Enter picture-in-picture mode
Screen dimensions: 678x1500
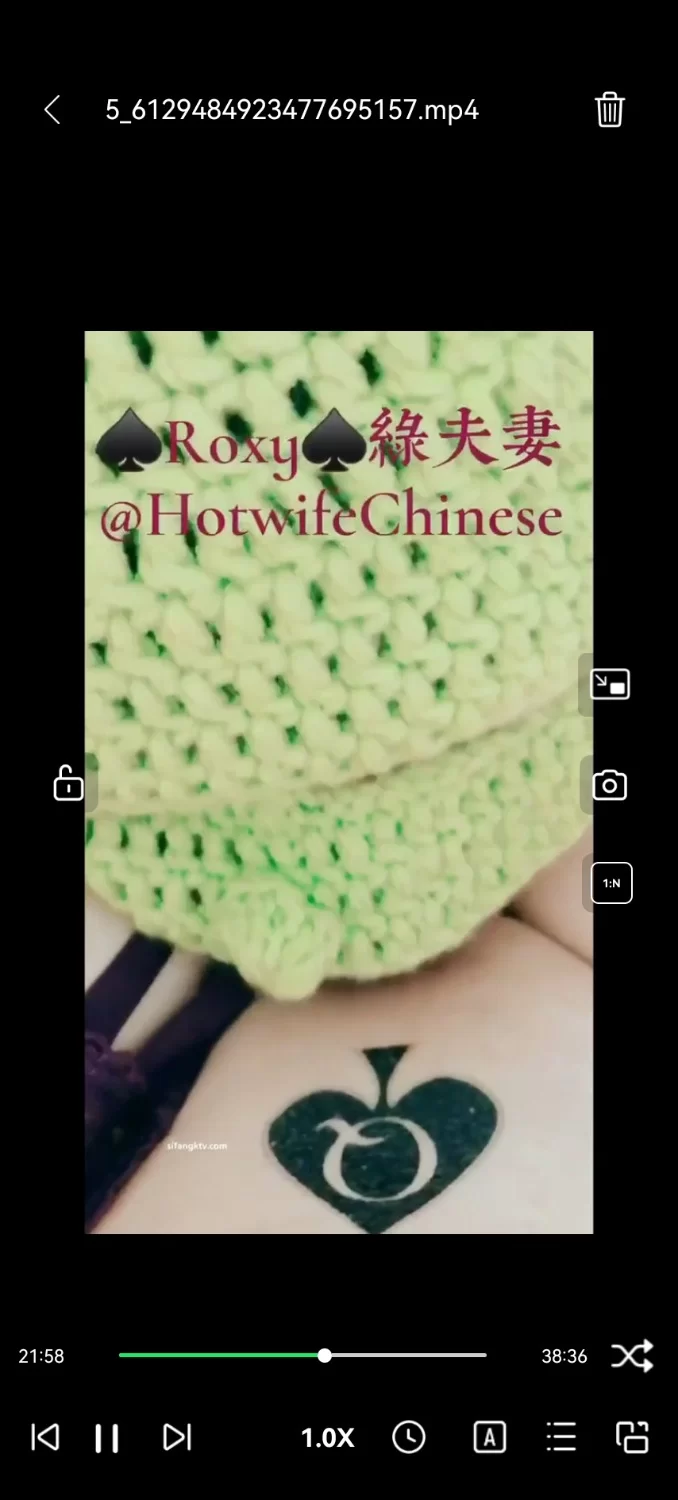click(610, 685)
